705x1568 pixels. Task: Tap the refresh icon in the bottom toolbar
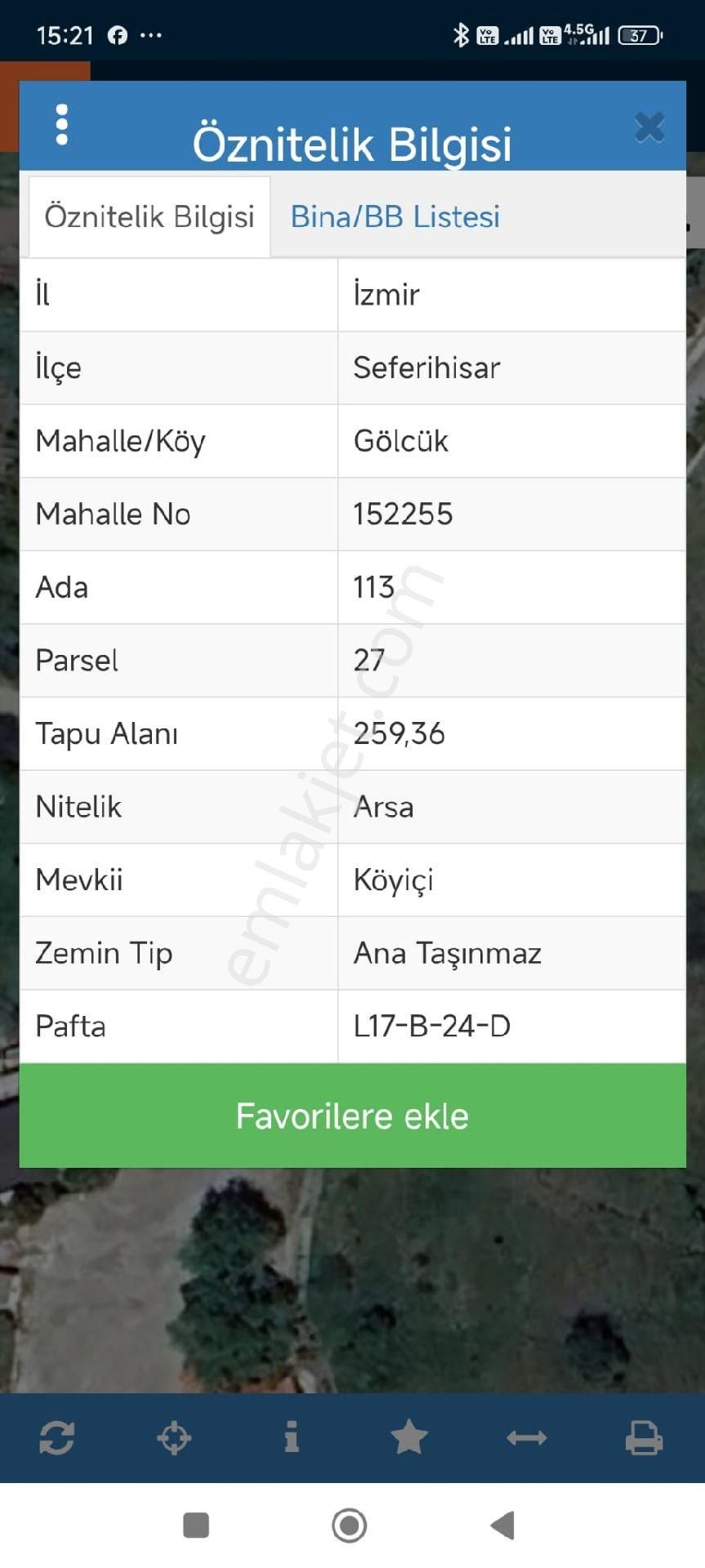pos(57,1438)
